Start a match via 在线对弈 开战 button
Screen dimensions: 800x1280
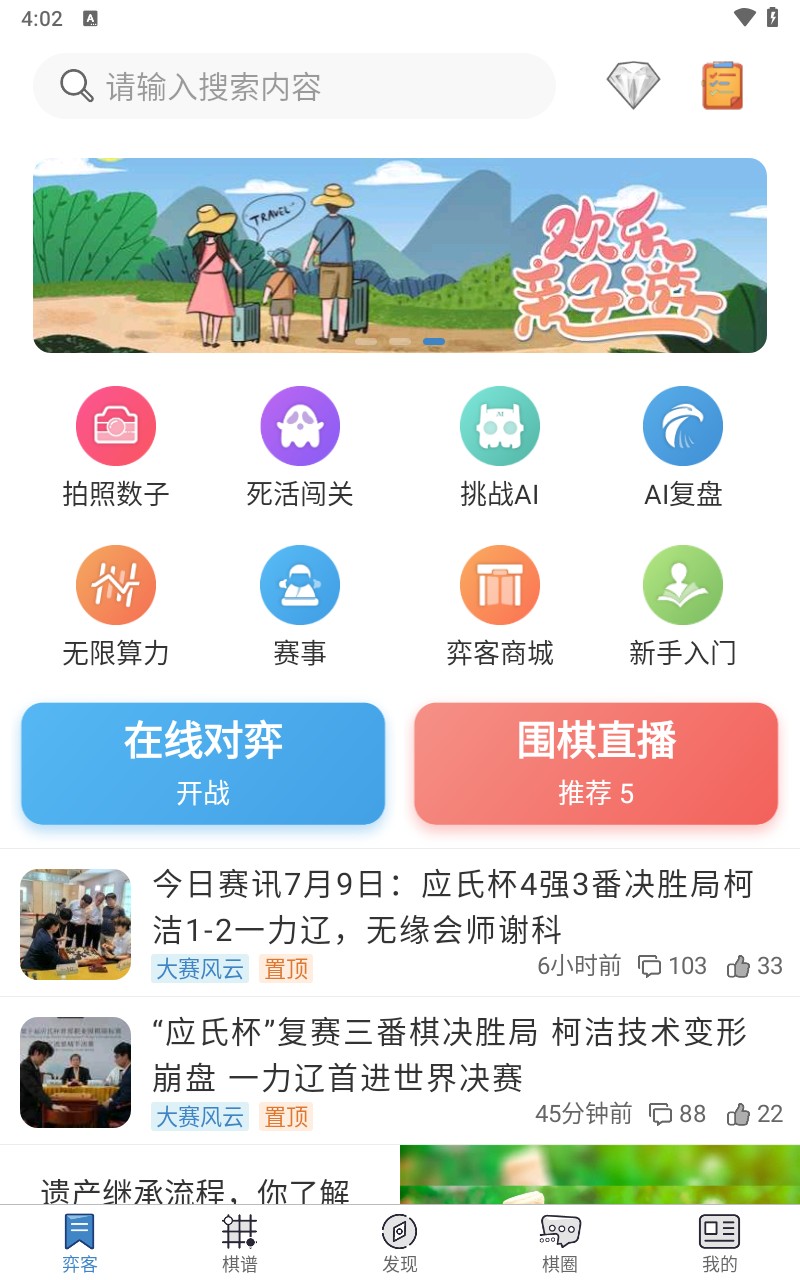point(203,762)
